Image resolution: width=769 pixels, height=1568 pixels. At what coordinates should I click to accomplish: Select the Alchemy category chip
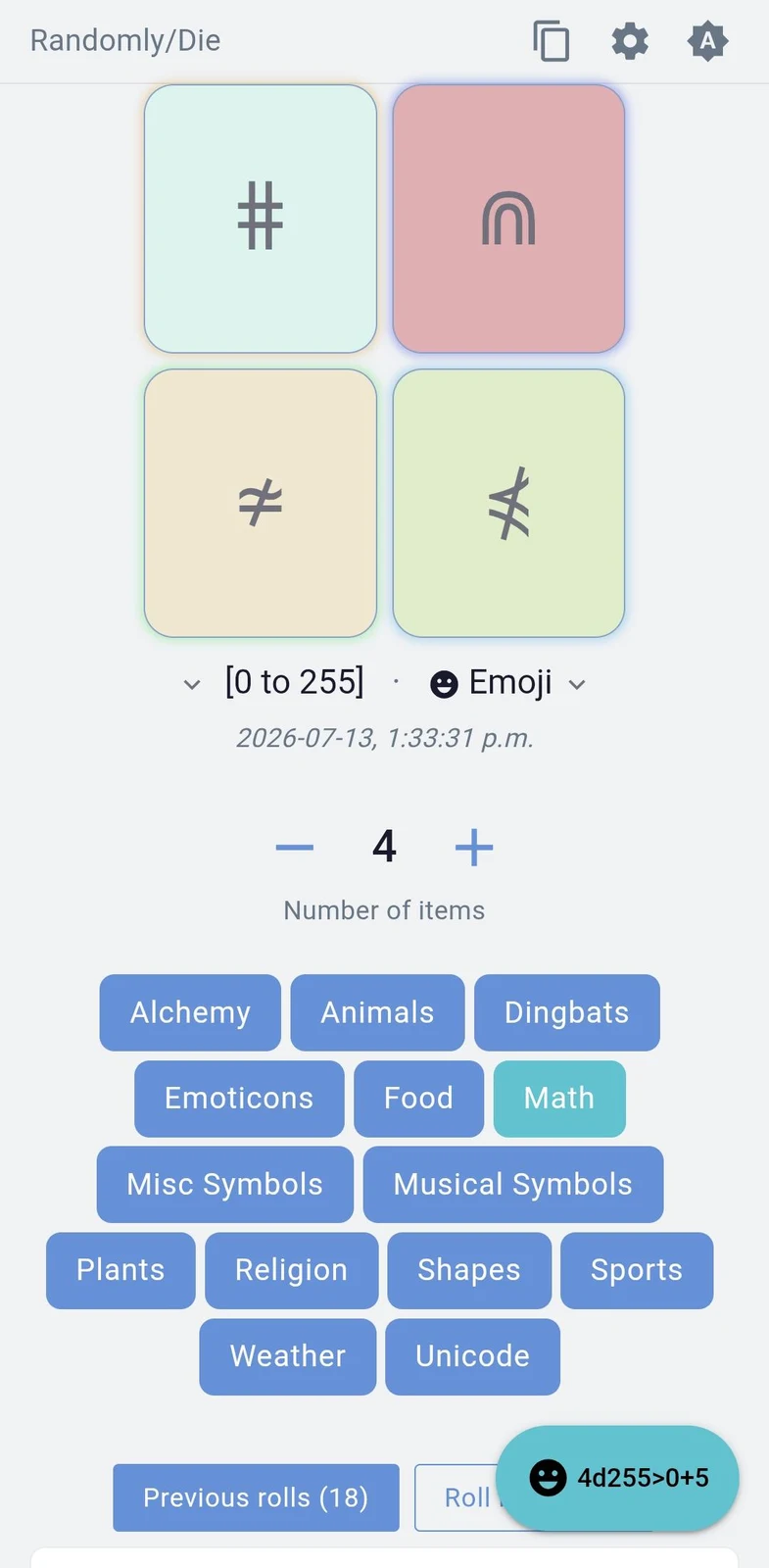click(190, 1012)
